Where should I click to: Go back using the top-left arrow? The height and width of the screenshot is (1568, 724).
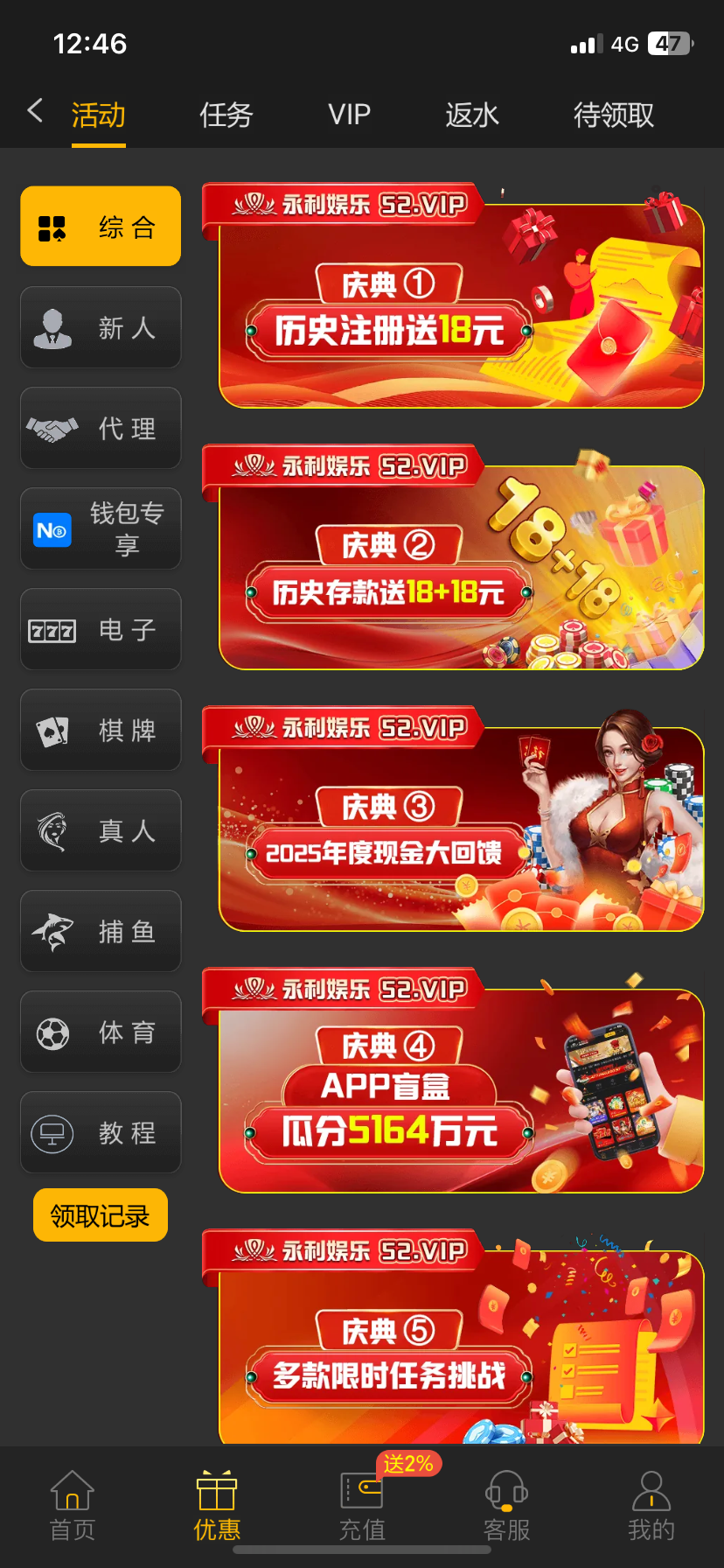tap(35, 111)
